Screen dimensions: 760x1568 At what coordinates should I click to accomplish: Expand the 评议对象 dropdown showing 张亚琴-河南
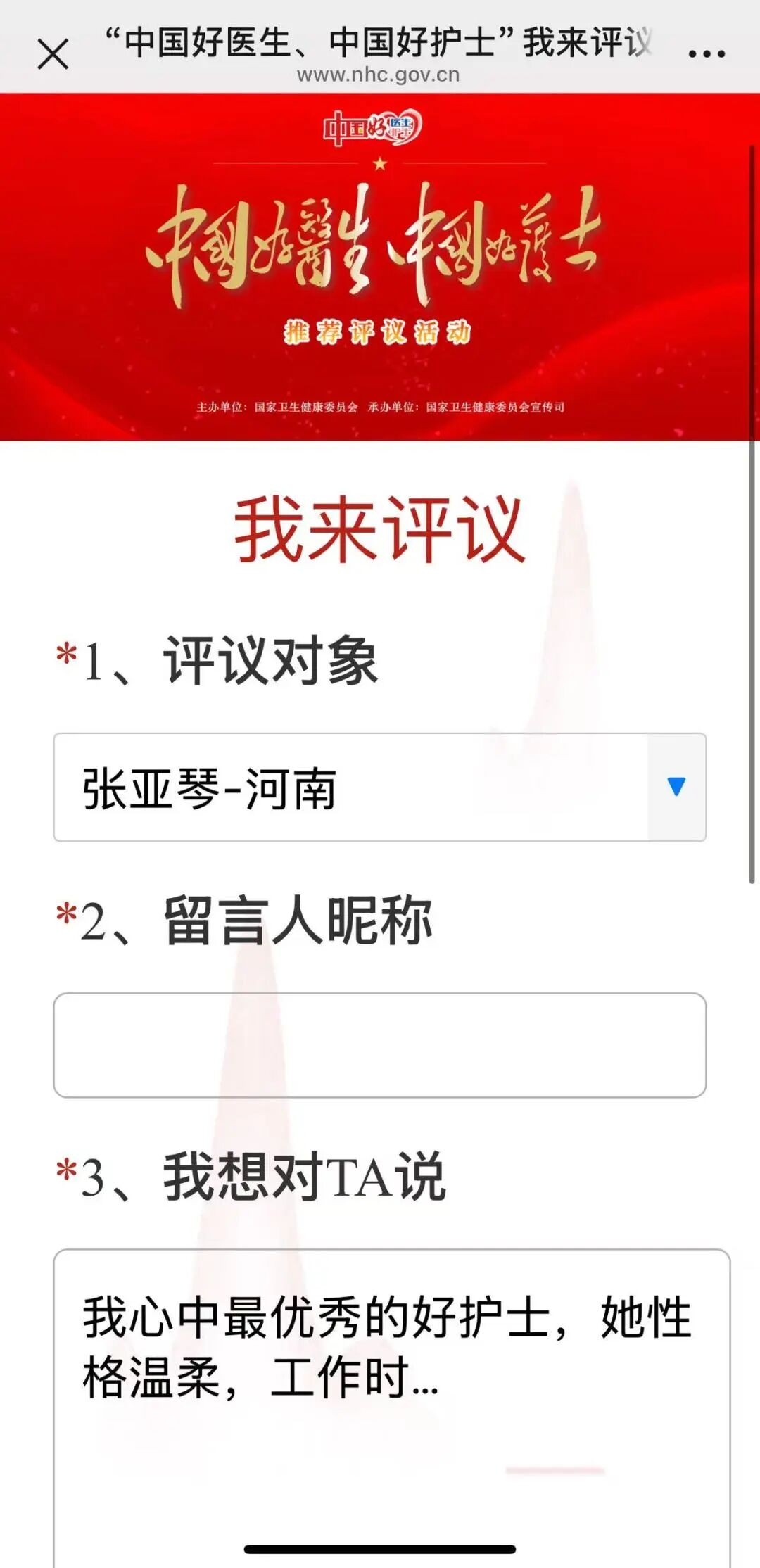click(x=380, y=787)
